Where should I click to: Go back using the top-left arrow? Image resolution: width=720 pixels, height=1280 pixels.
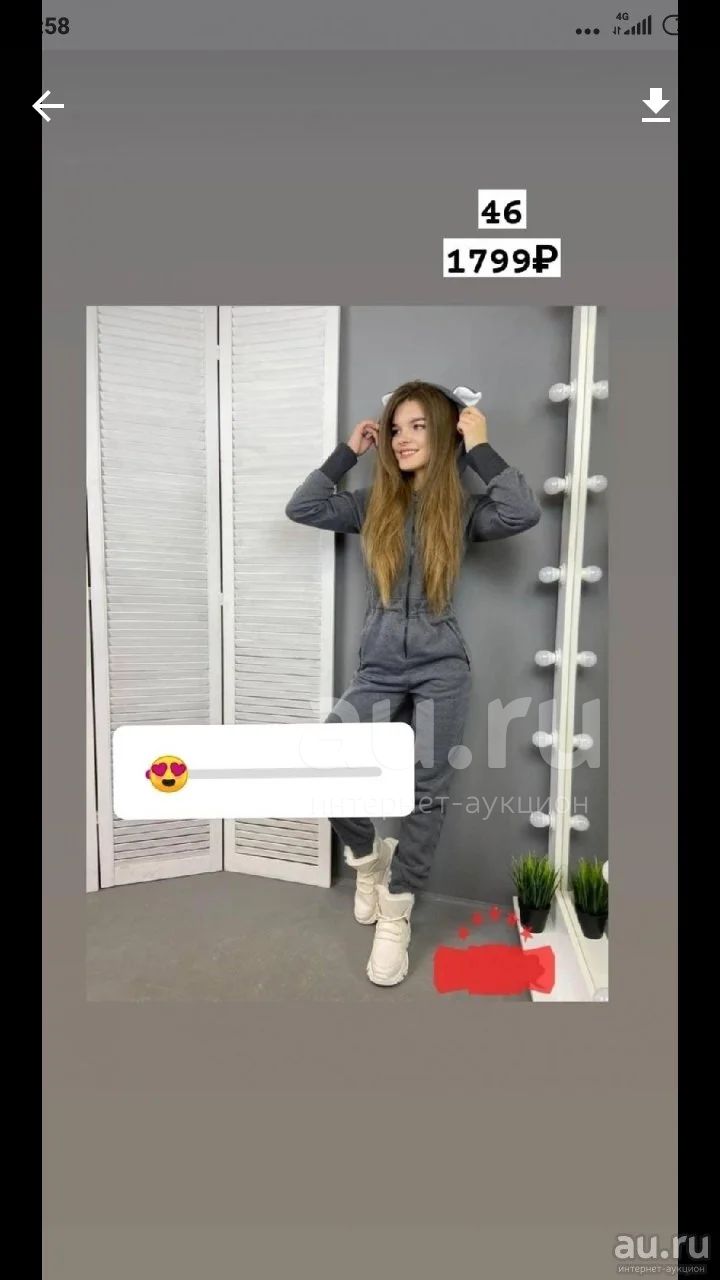(47, 106)
